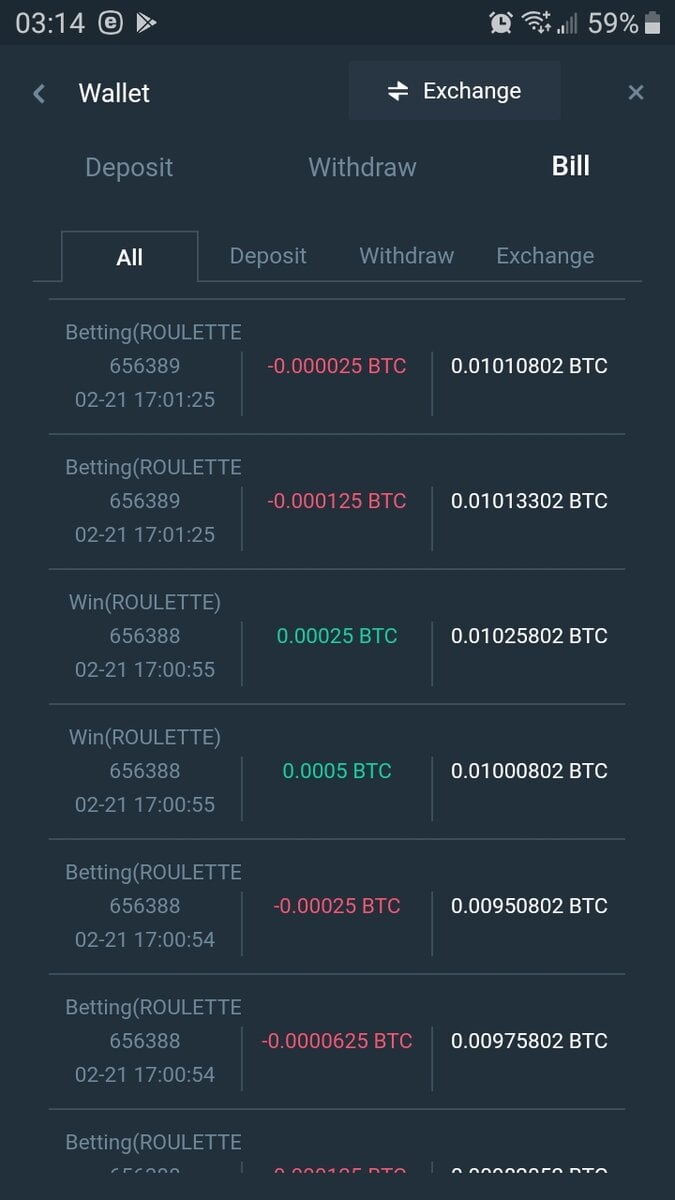The width and height of the screenshot is (675, 1200).
Task: Select the Bill tab
Action: click(x=570, y=166)
